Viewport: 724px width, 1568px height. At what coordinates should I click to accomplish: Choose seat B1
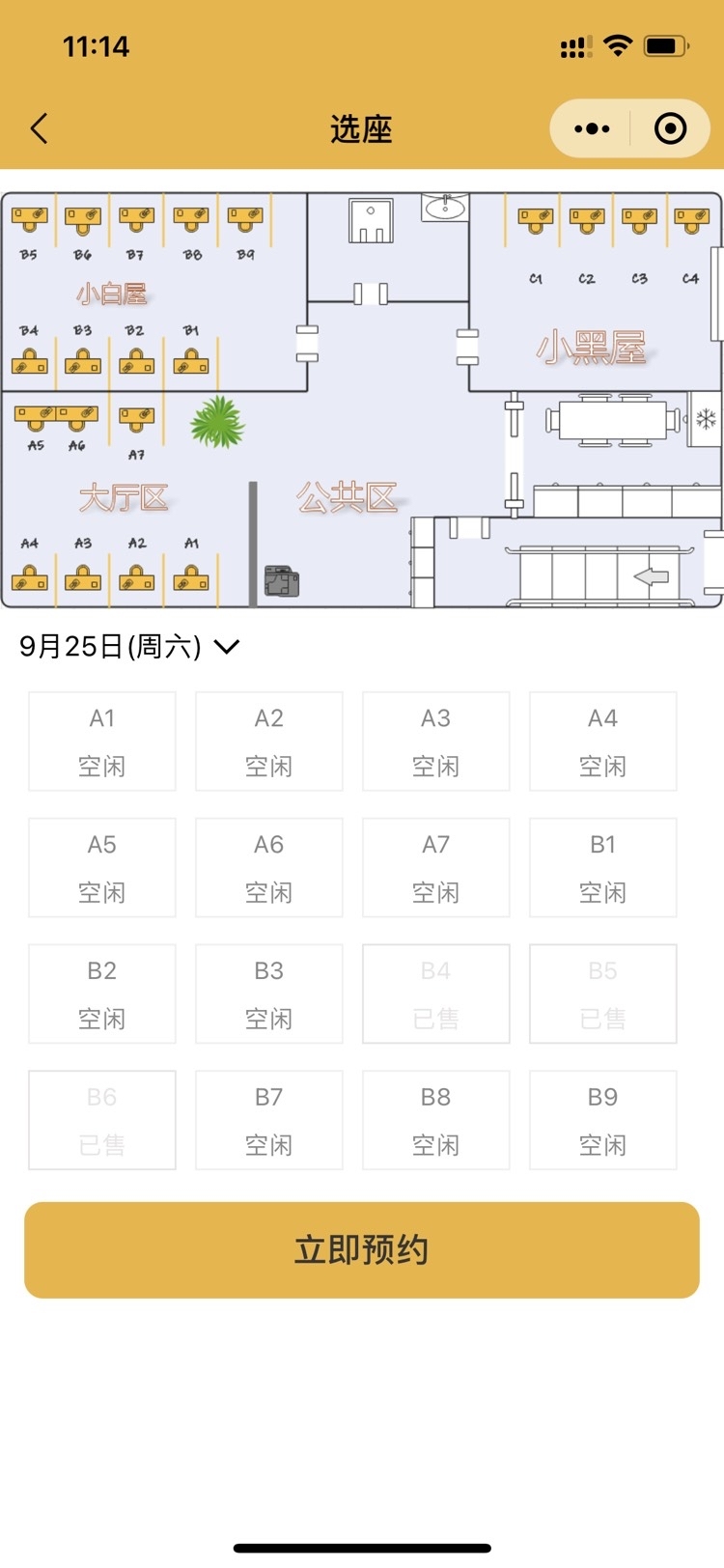603,868
